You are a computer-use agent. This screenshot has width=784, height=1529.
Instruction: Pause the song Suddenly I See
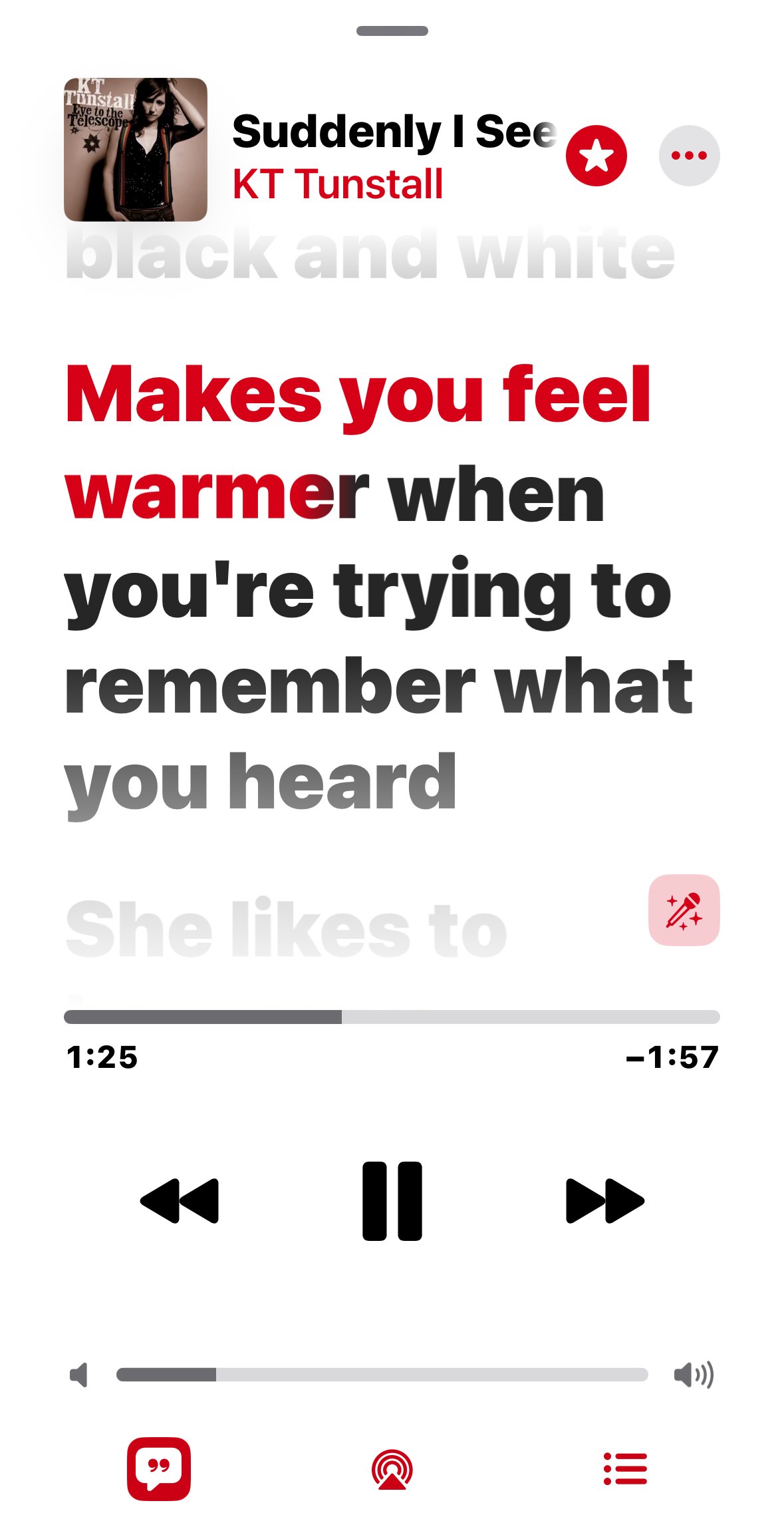pyautogui.click(x=392, y=1200)
